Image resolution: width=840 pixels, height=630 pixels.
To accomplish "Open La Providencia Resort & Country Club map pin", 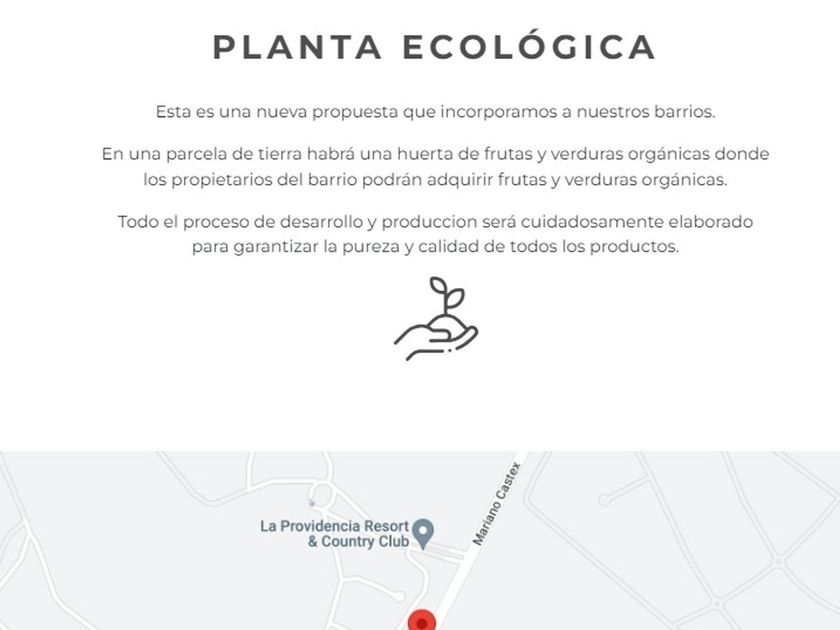I will (x=423, y=534).
